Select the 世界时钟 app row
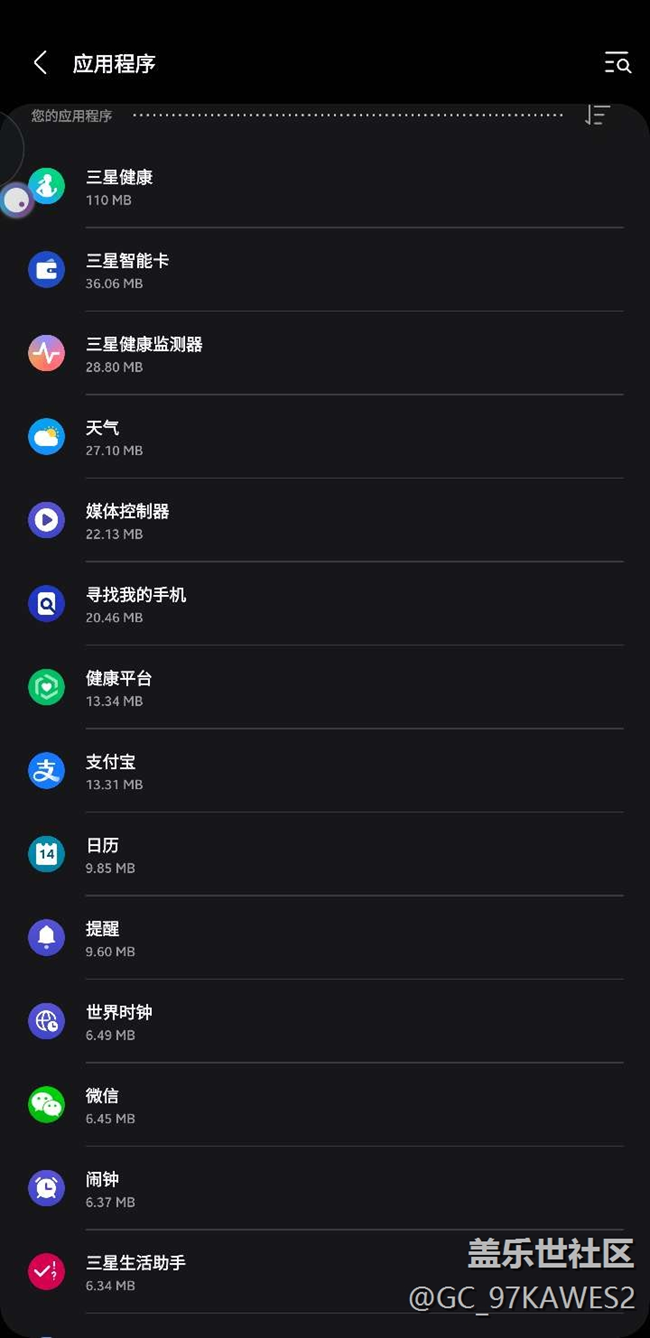650x1338 pixels. click(x=325, y=1022)
